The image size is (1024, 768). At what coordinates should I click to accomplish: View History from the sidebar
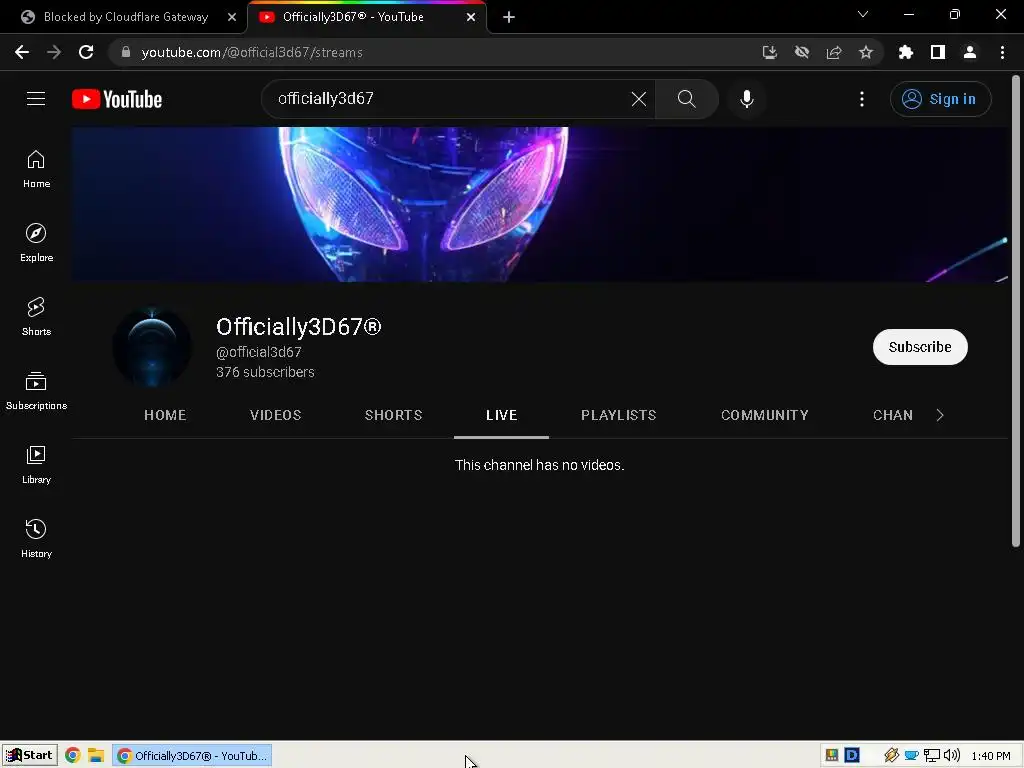tap(36, 538)
